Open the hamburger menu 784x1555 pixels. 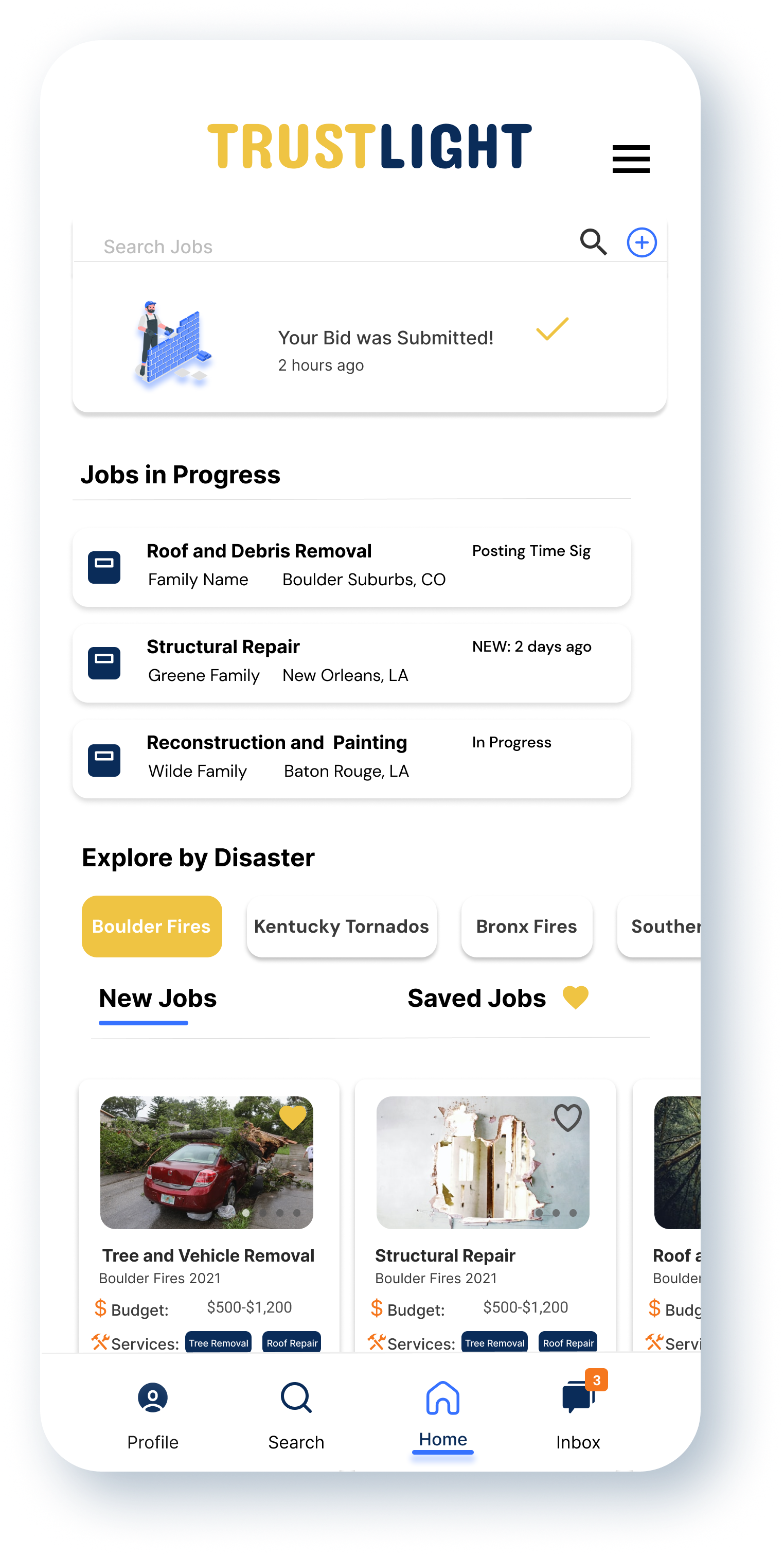click(630, 159)
